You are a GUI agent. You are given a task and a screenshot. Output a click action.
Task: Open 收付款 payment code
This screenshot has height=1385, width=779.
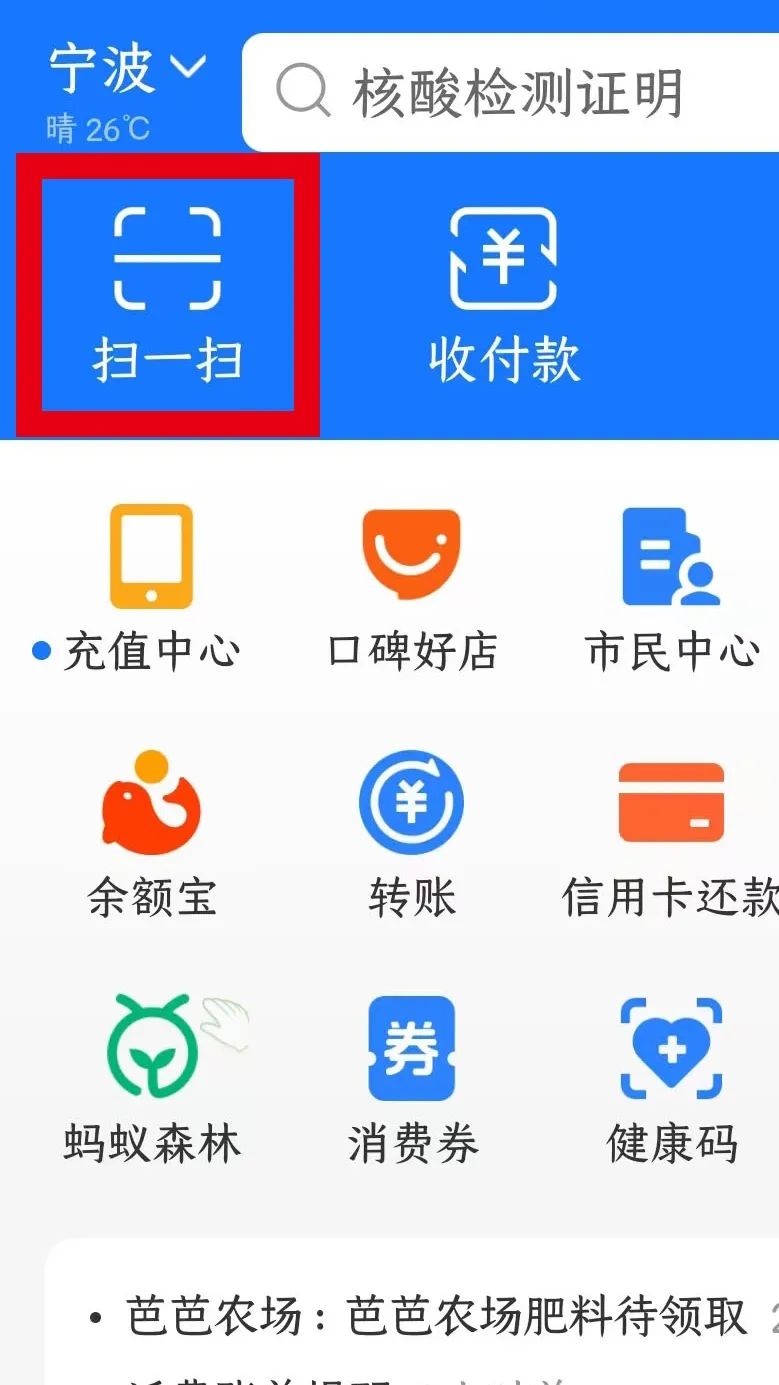point(503,295)
